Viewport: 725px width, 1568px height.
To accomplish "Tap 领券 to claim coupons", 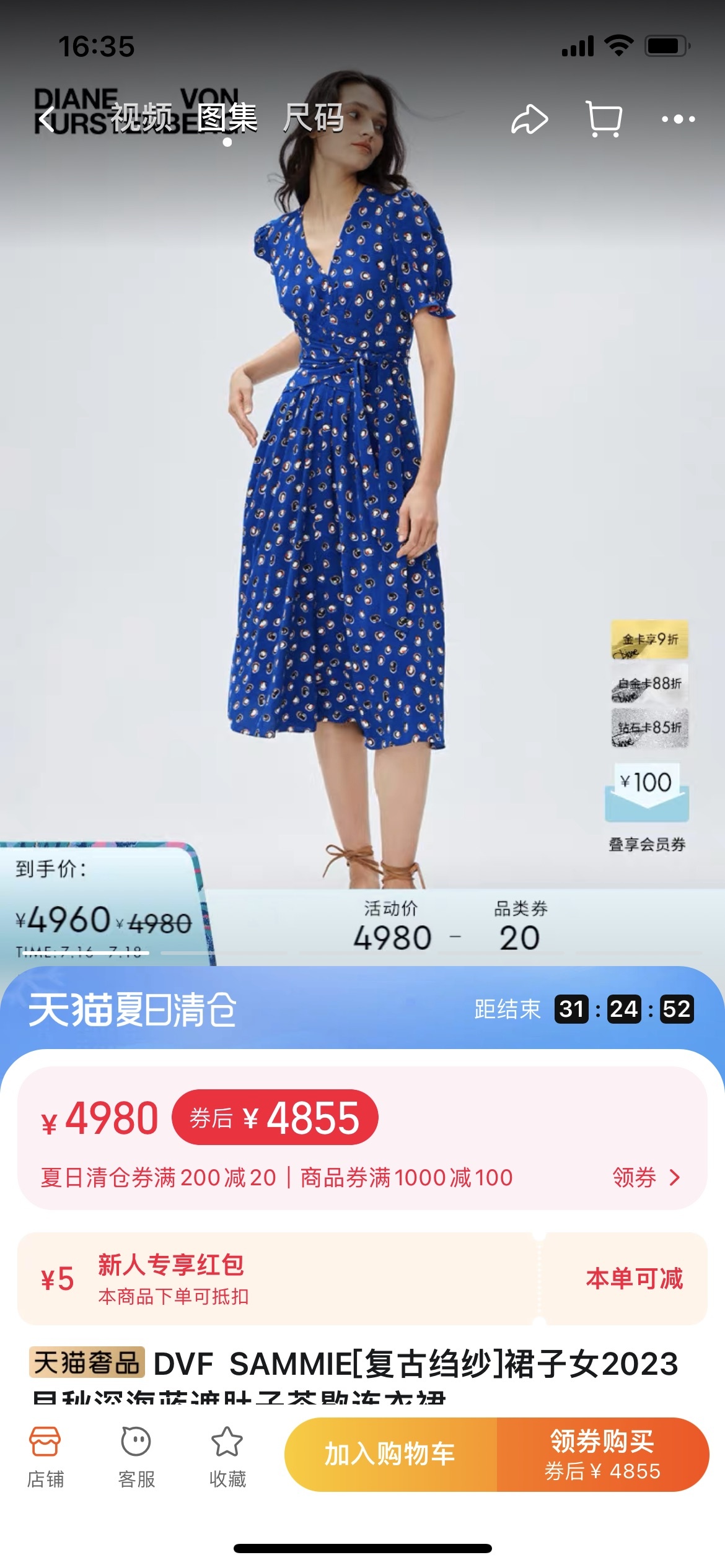I will click(646, 1177).
